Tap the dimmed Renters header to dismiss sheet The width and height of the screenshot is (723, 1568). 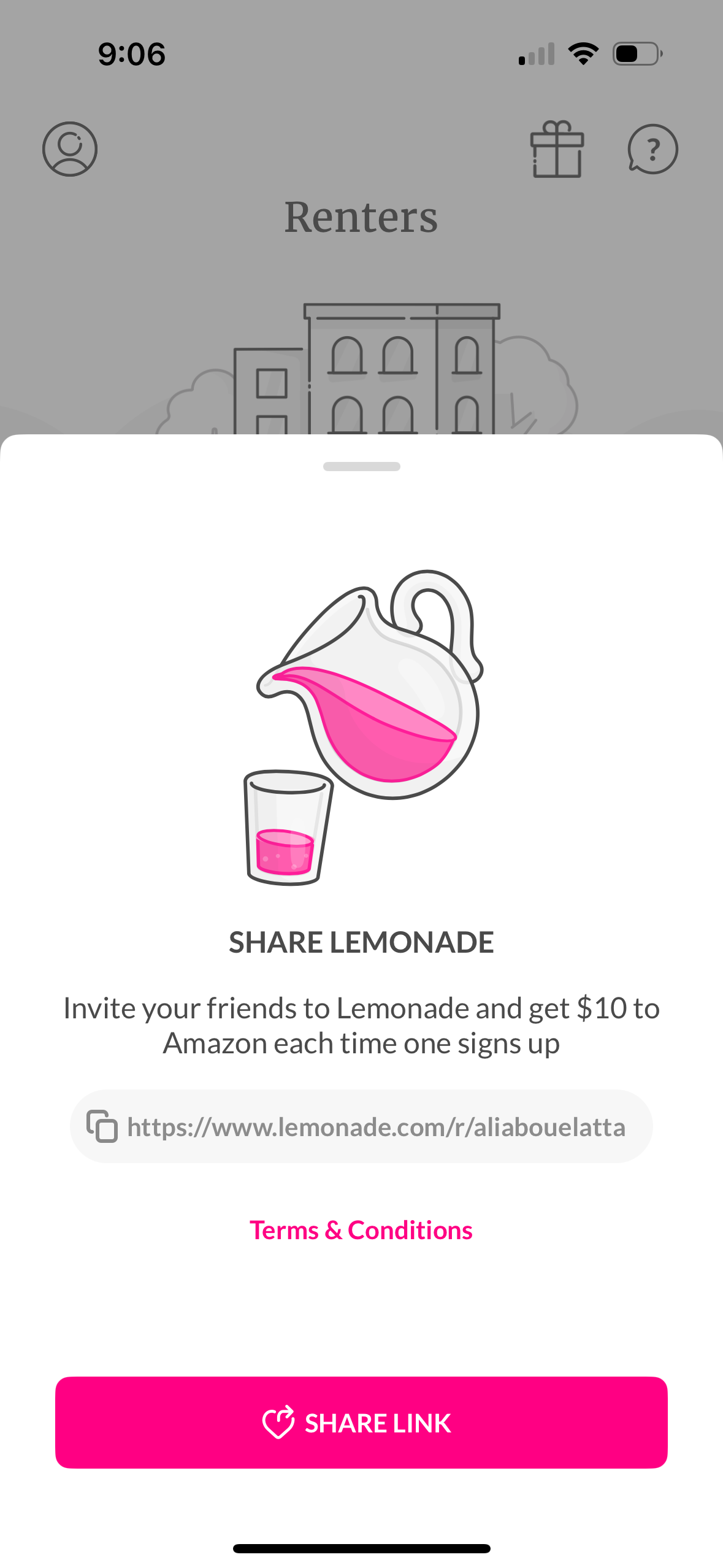click(x=361, y=217)
